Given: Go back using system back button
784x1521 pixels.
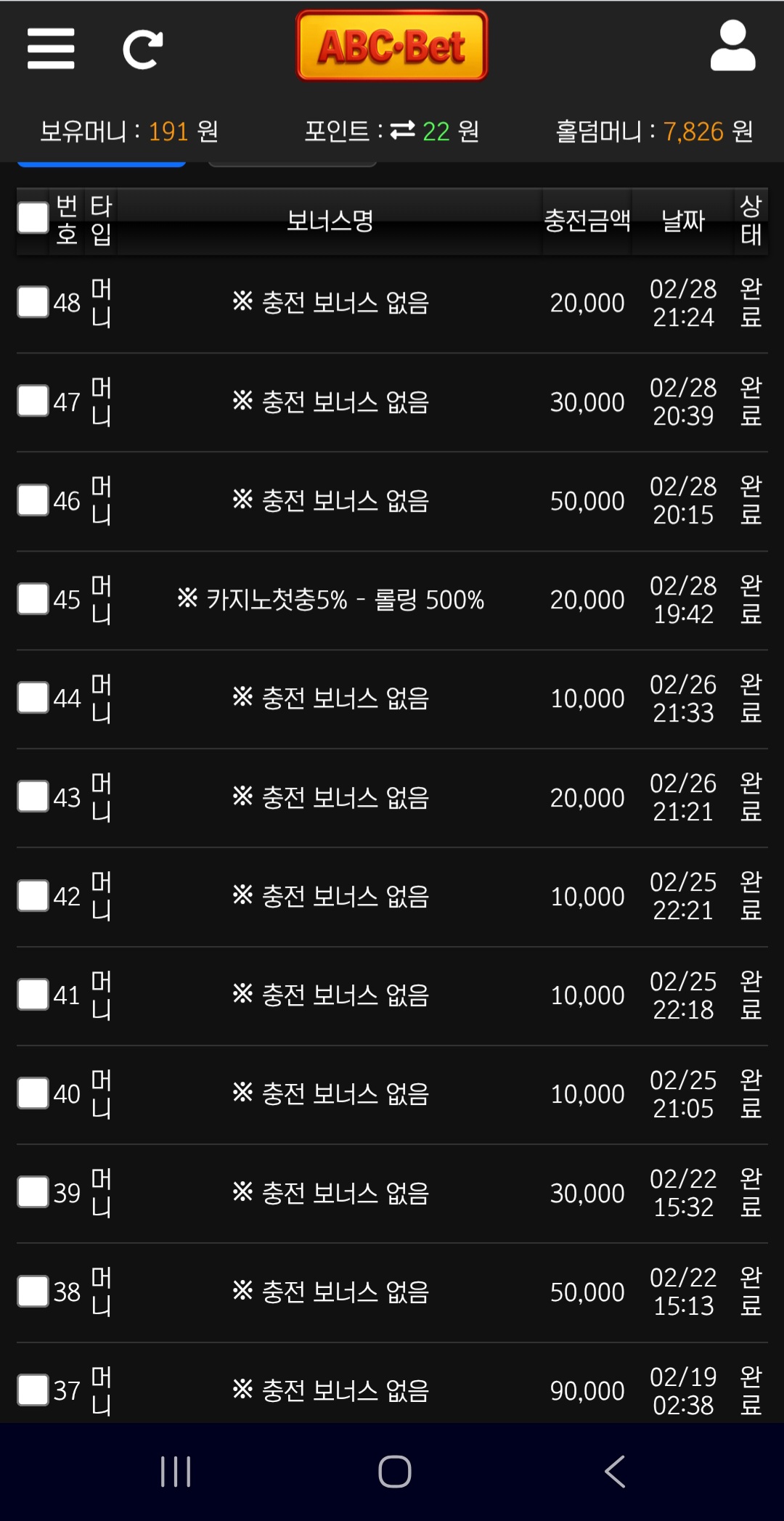Looking at the screenshot, I should click(614, 1472).
